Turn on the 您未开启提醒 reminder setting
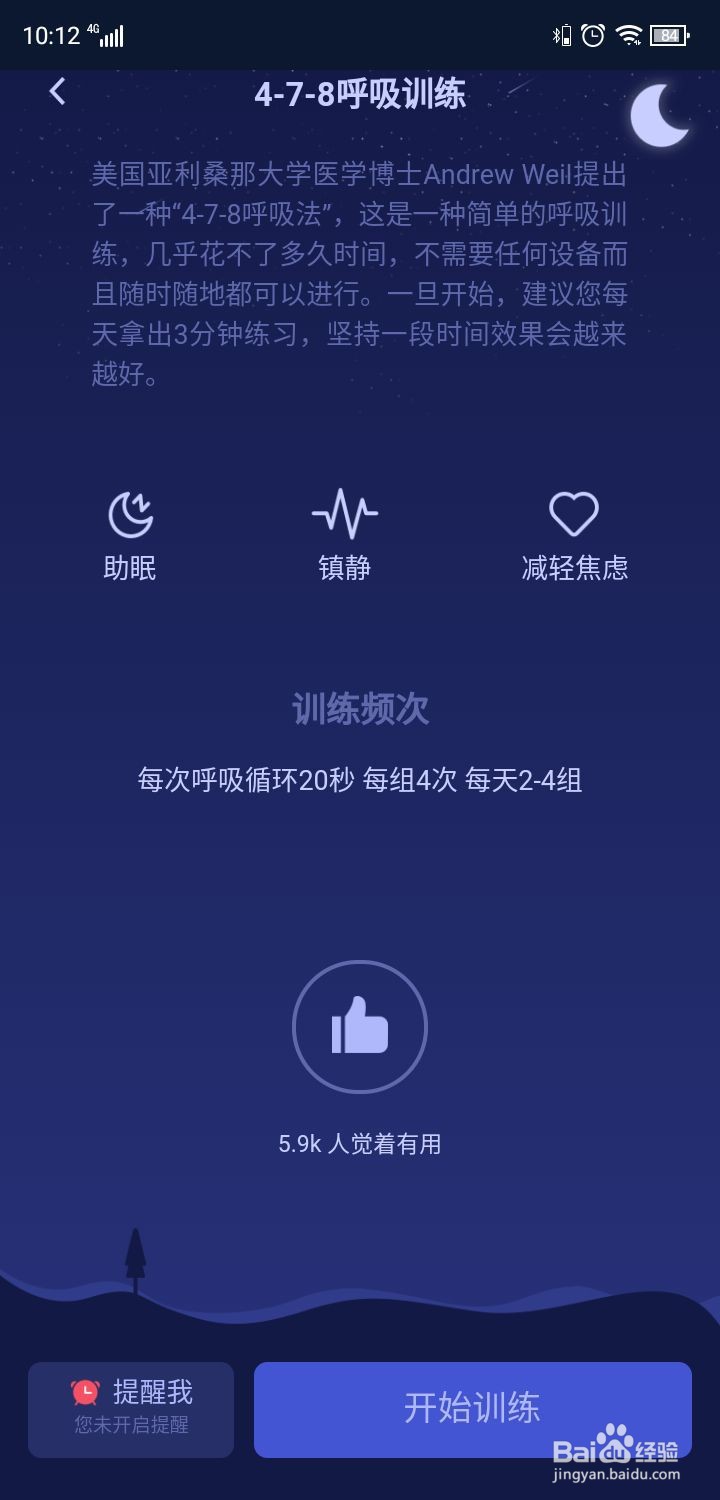720x1500 pixels. tap(130, 1422)
